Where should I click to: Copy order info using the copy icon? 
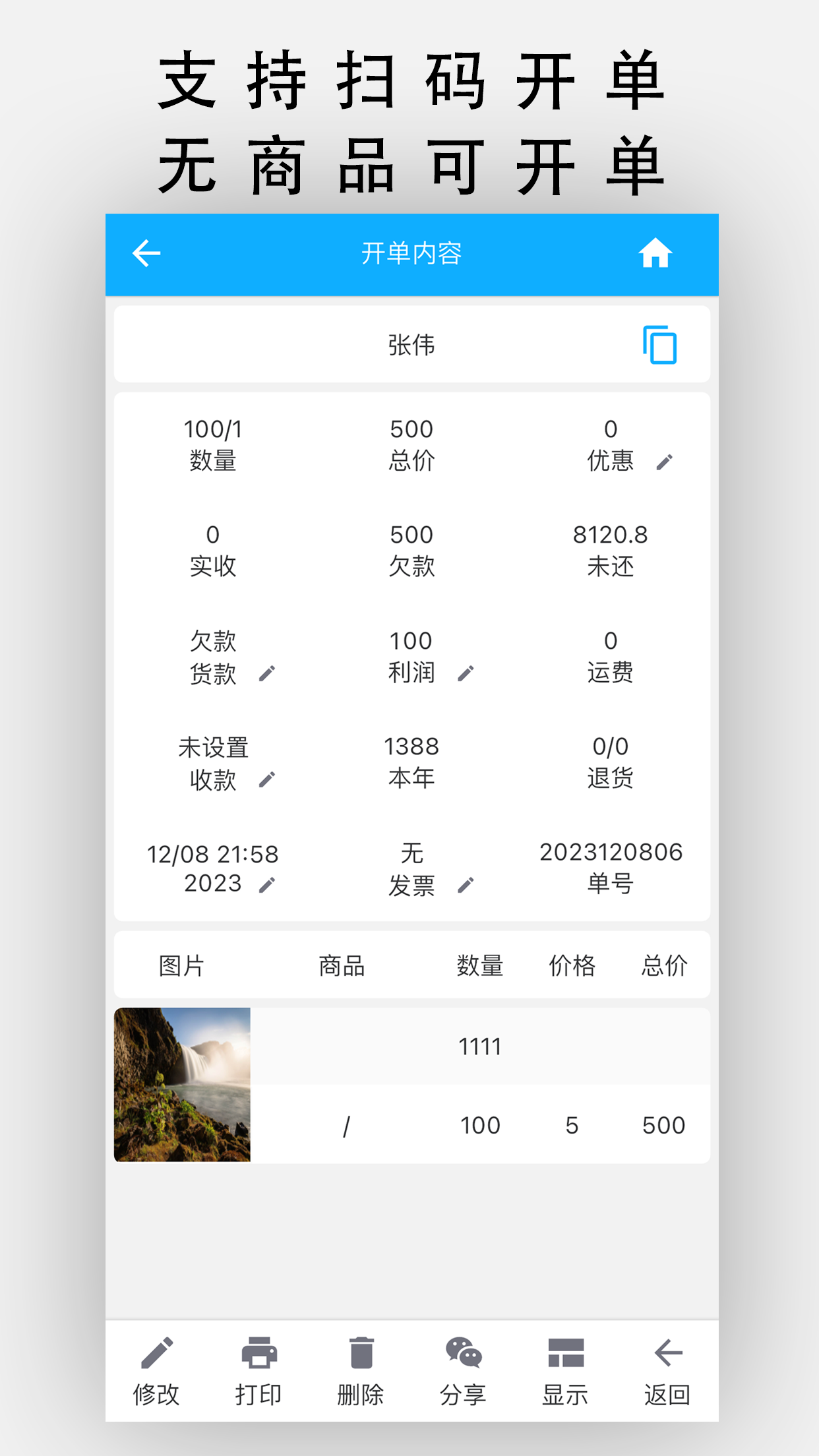pos(660,344)
